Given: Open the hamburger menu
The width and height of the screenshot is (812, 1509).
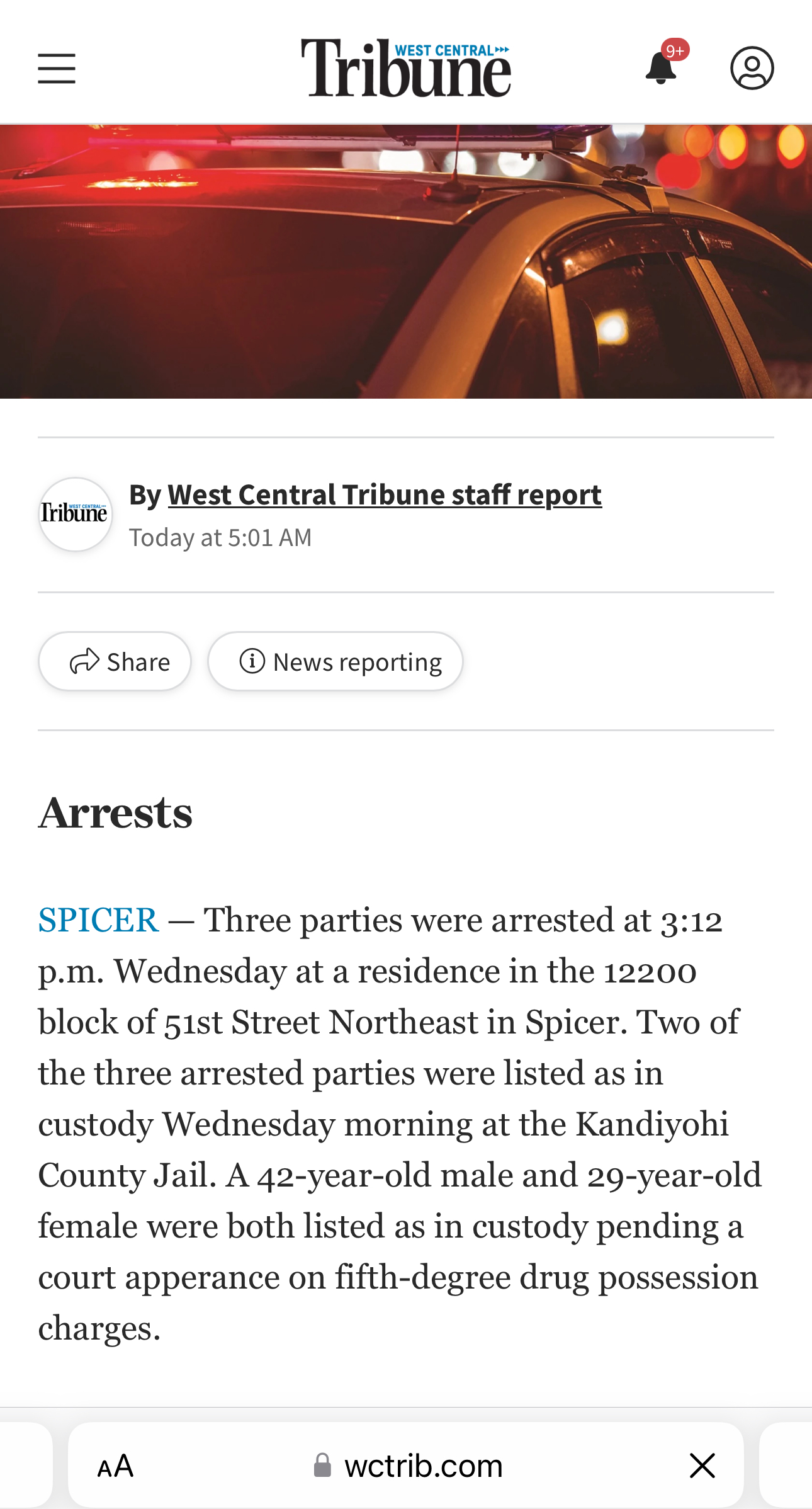Looking at the screenshot, I should (57, 68).
